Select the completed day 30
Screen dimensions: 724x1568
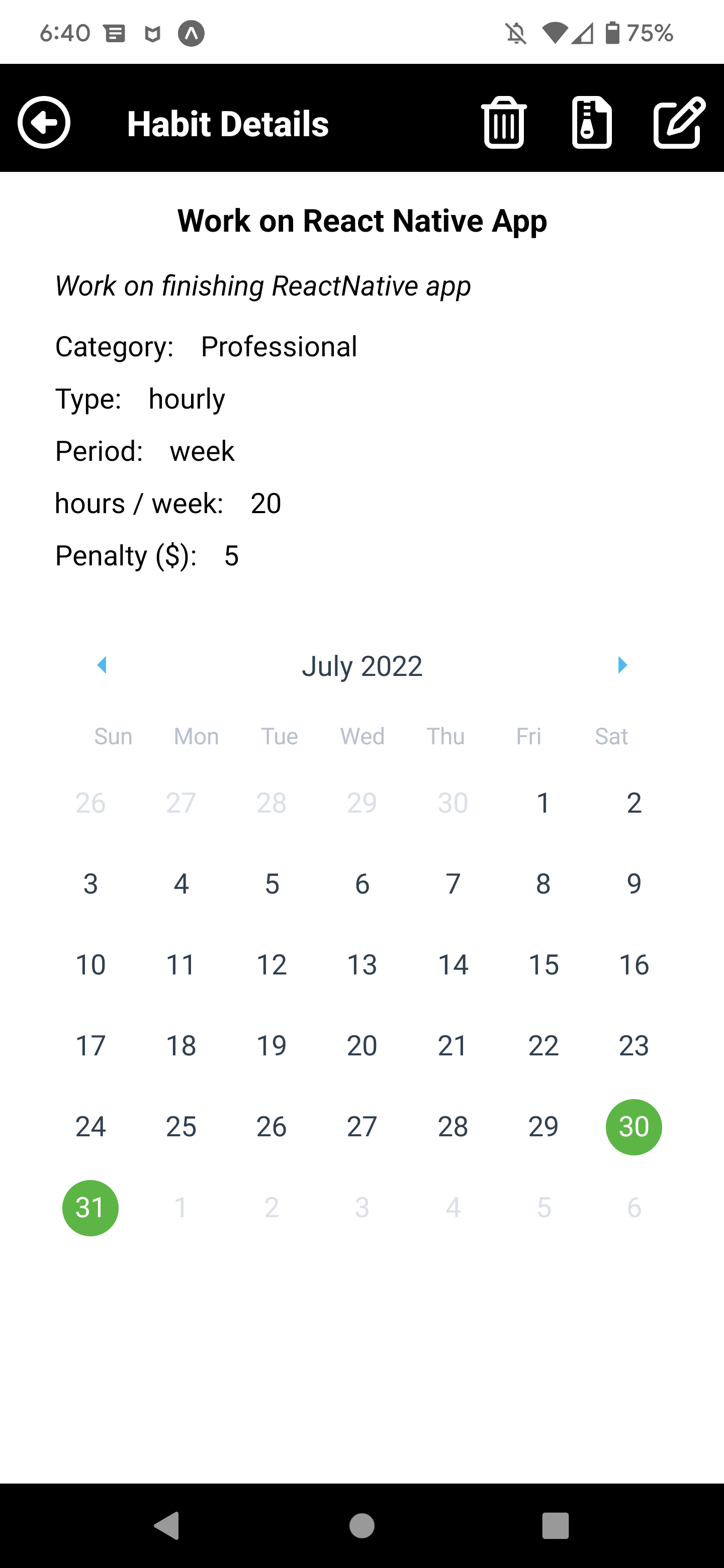633,1126
